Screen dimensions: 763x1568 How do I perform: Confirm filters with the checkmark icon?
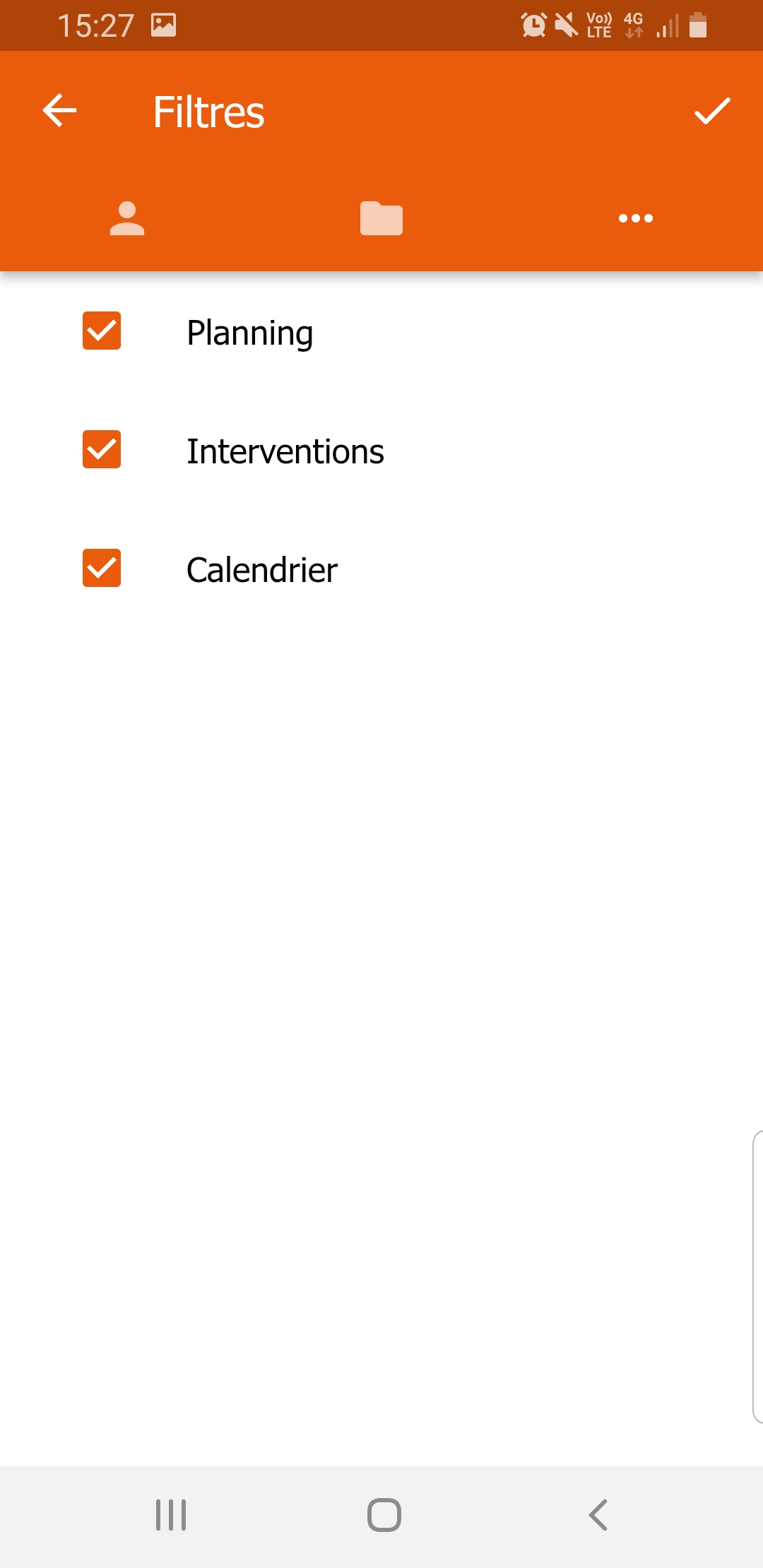click(x=711, y=111)
